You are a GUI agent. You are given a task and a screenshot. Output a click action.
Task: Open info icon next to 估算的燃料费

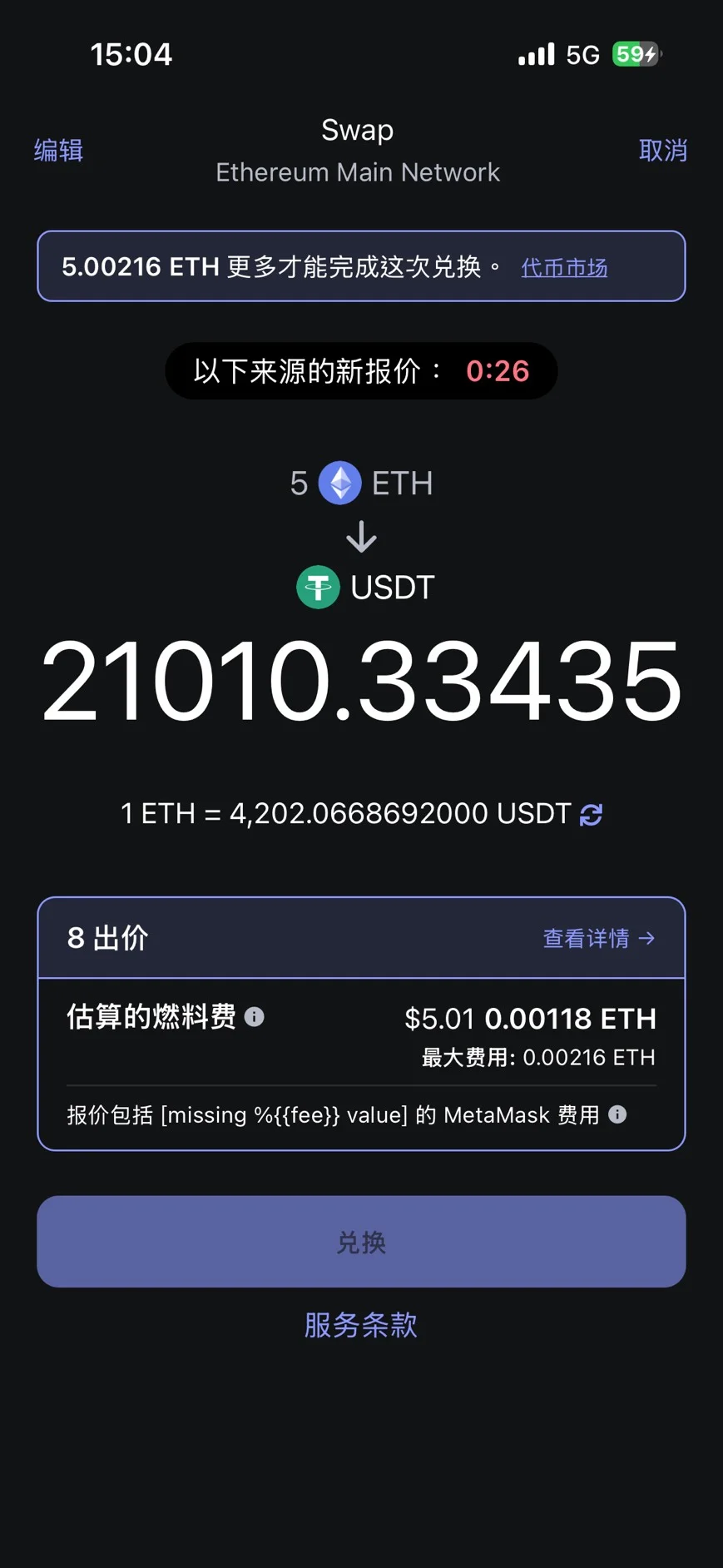coord(255,1016)
